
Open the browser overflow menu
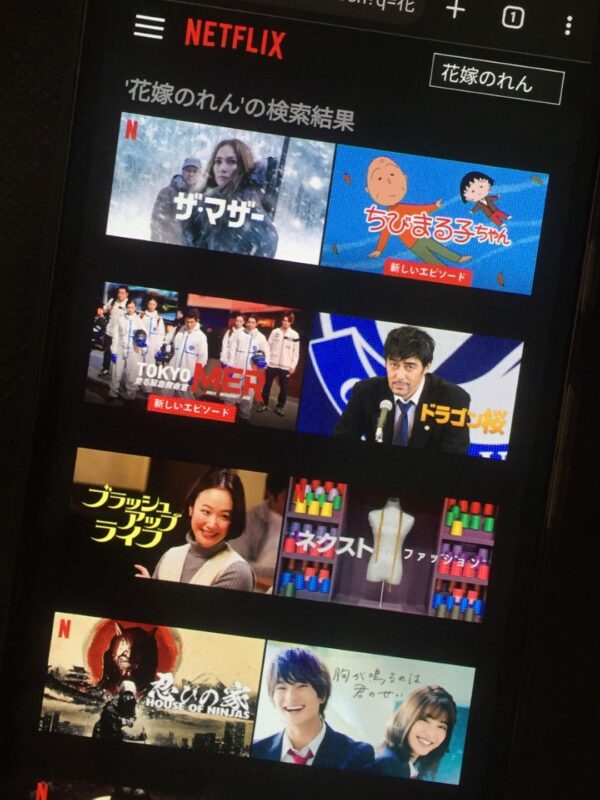pyautogui.click(x=568, y=25)
